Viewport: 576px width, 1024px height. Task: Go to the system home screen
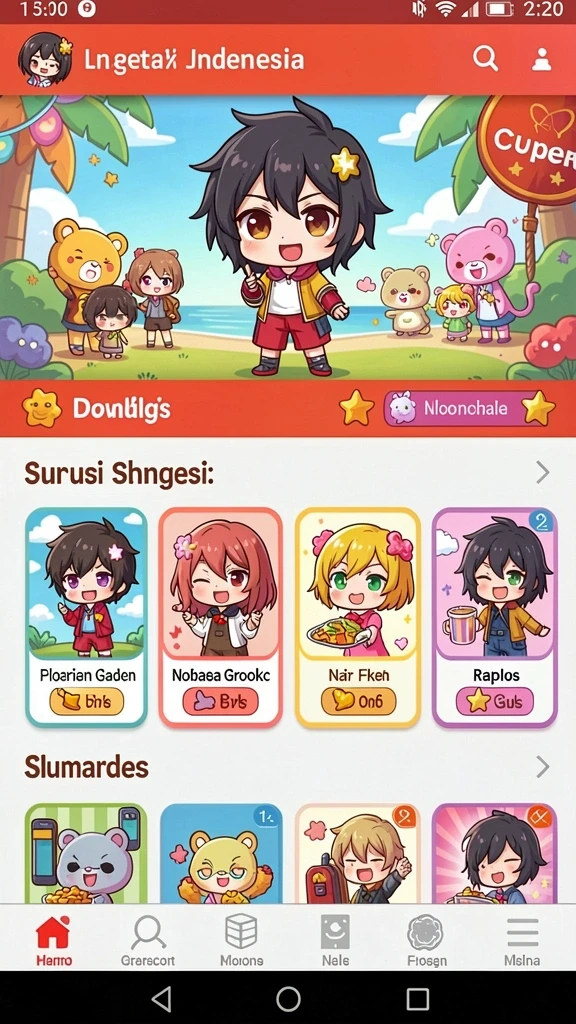tap(288, 999)
